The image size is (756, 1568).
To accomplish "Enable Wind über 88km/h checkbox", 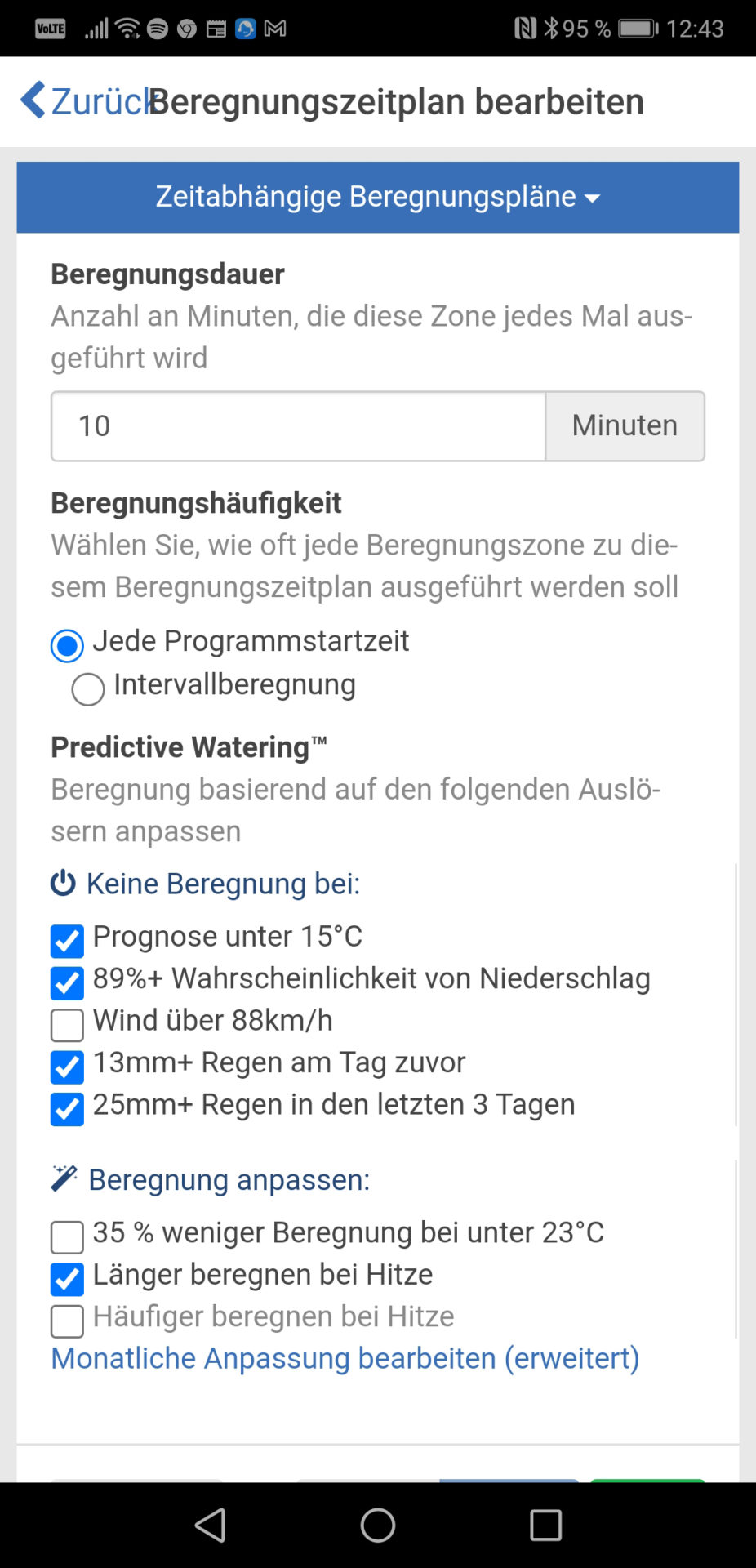I will point(67,1025).
